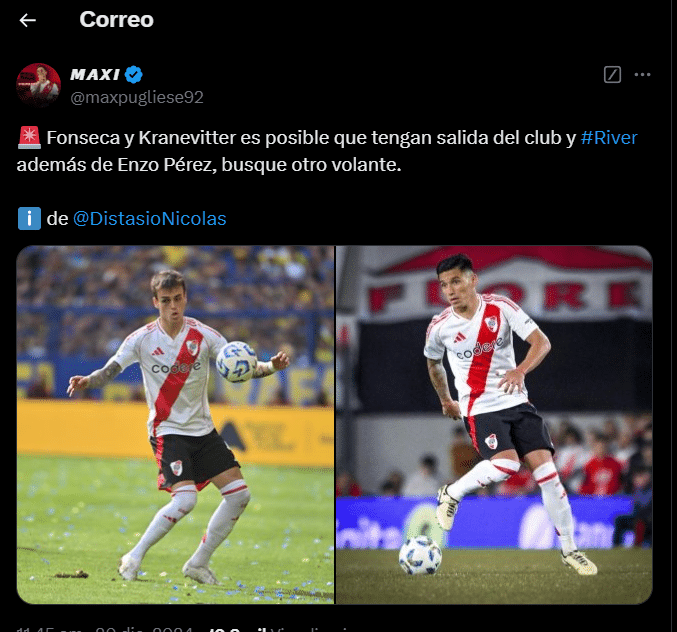677x632 pixels.
Task: Open MAXI's profile picture
Action: (x=38, y=84)
